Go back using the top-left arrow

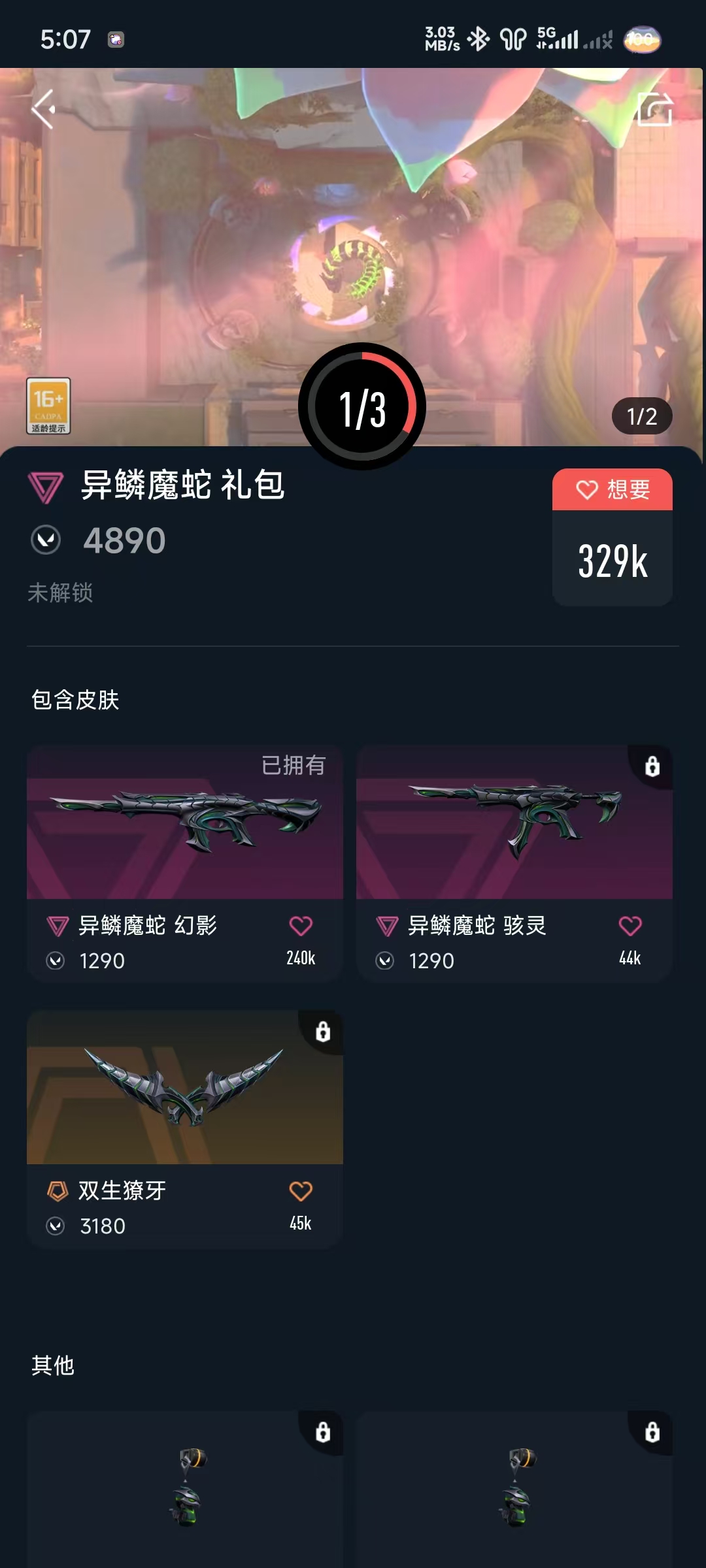pos(44,109)
